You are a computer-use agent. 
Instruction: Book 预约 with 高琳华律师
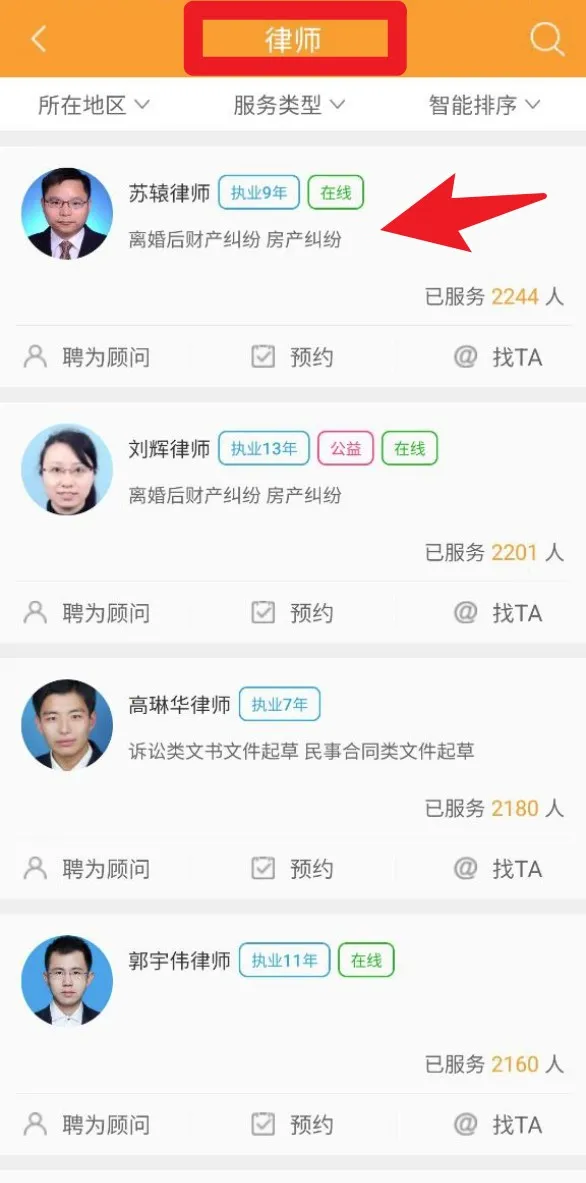[292, 868]
